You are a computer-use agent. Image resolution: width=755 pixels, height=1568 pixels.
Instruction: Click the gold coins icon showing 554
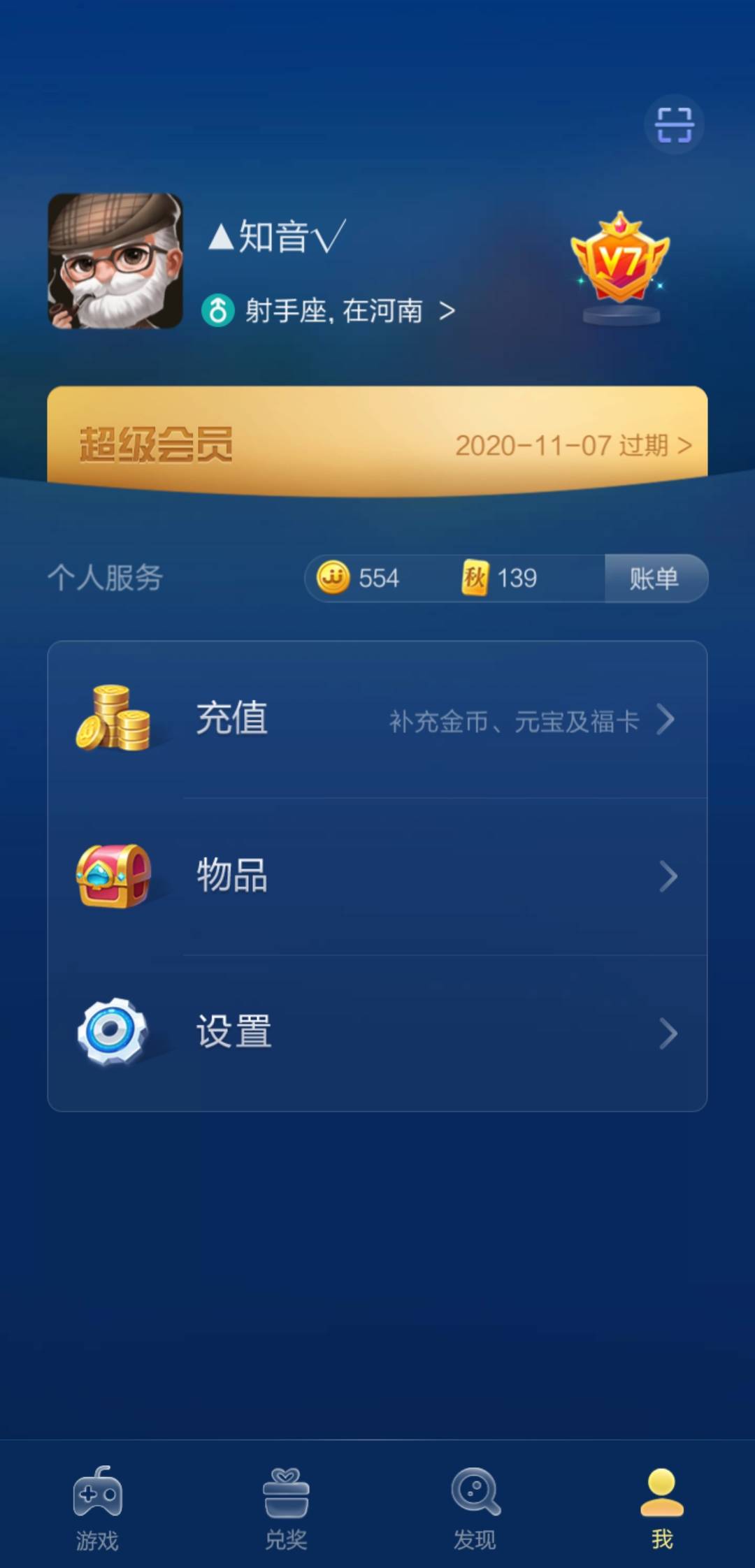point(334,578)
